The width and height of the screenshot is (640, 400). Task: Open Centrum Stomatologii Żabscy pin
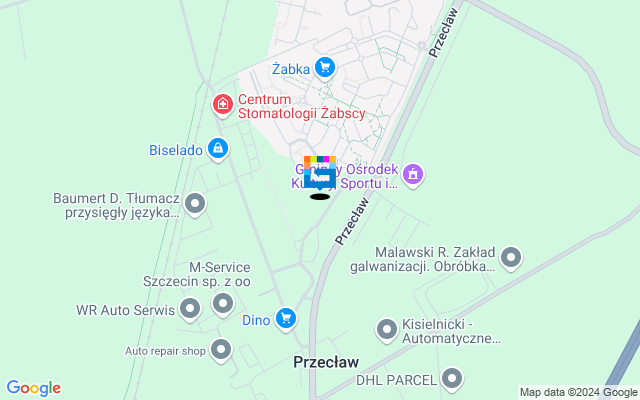coord(223,104)
